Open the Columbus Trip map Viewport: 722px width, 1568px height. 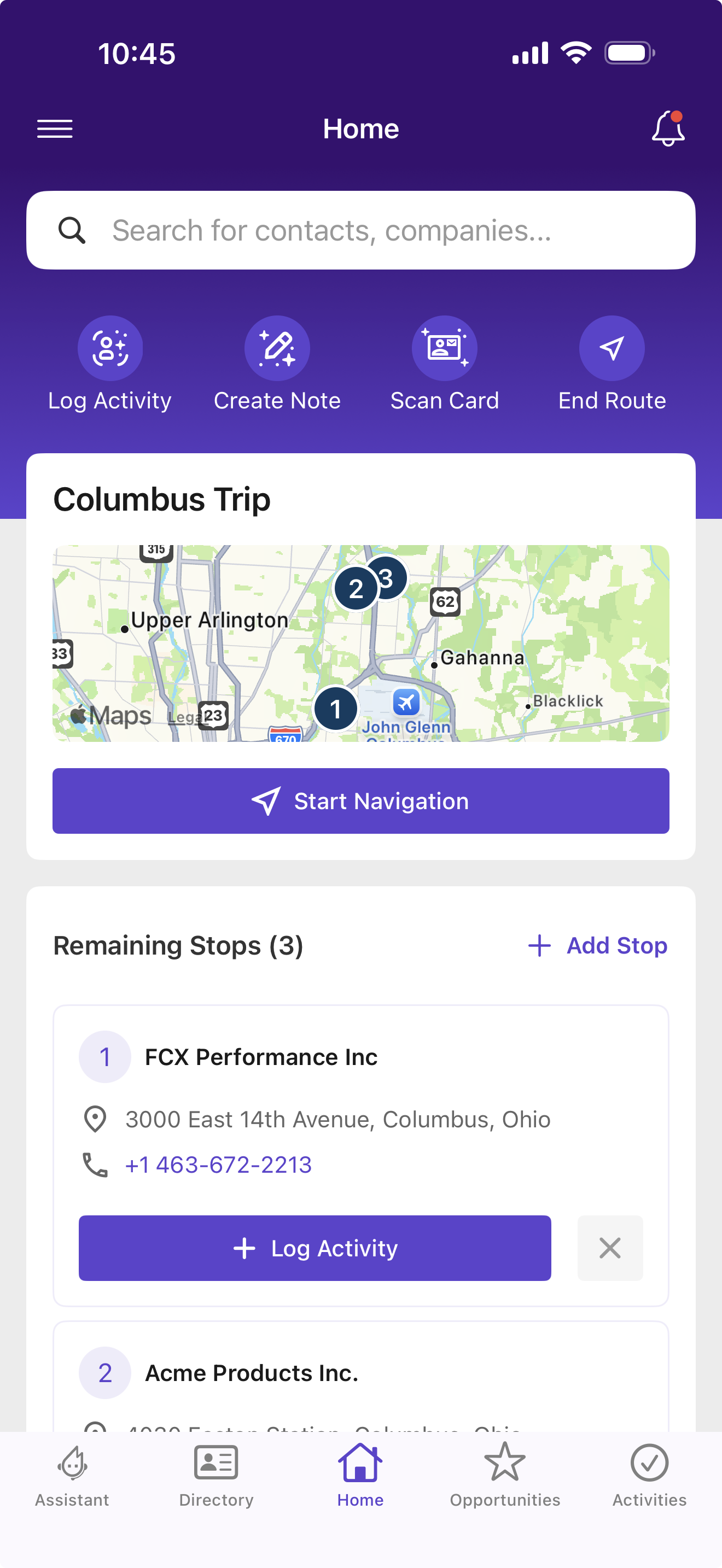[x=361, y=643]
